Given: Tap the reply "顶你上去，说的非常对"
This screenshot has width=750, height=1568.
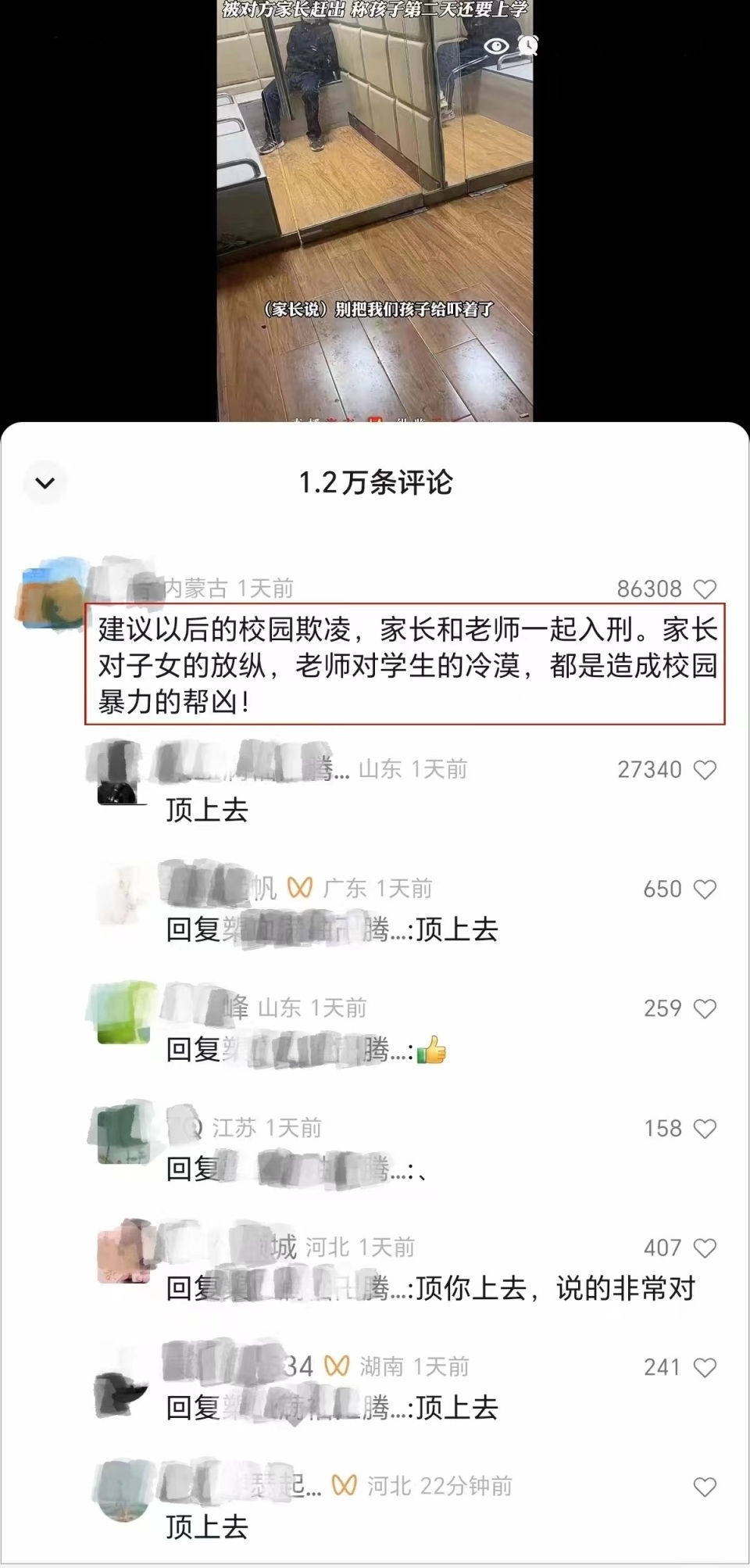Looking at the screenshot, I should tap(547, 1288).
